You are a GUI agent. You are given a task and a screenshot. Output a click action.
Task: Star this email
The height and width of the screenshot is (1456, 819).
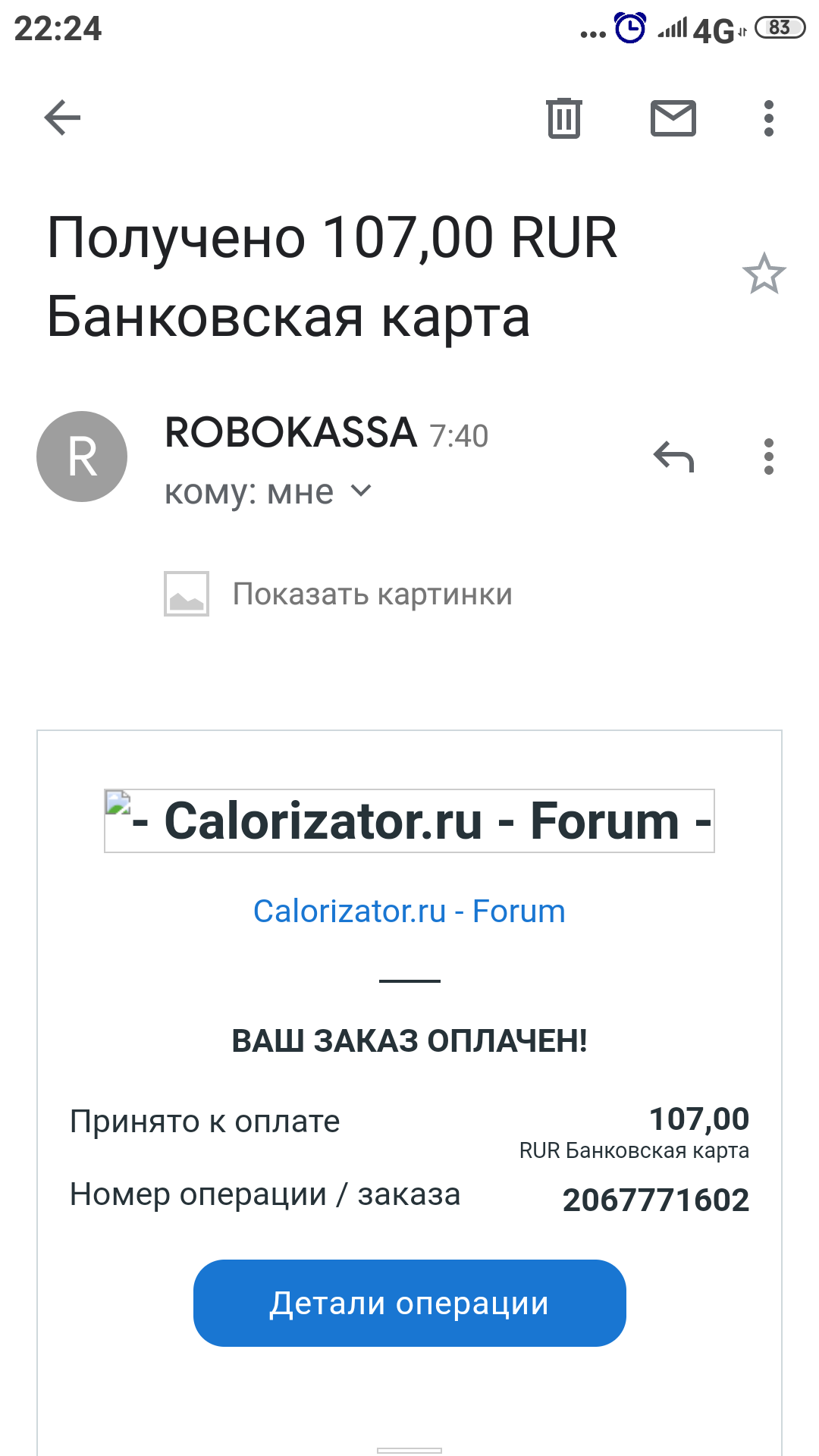point(764,274)
